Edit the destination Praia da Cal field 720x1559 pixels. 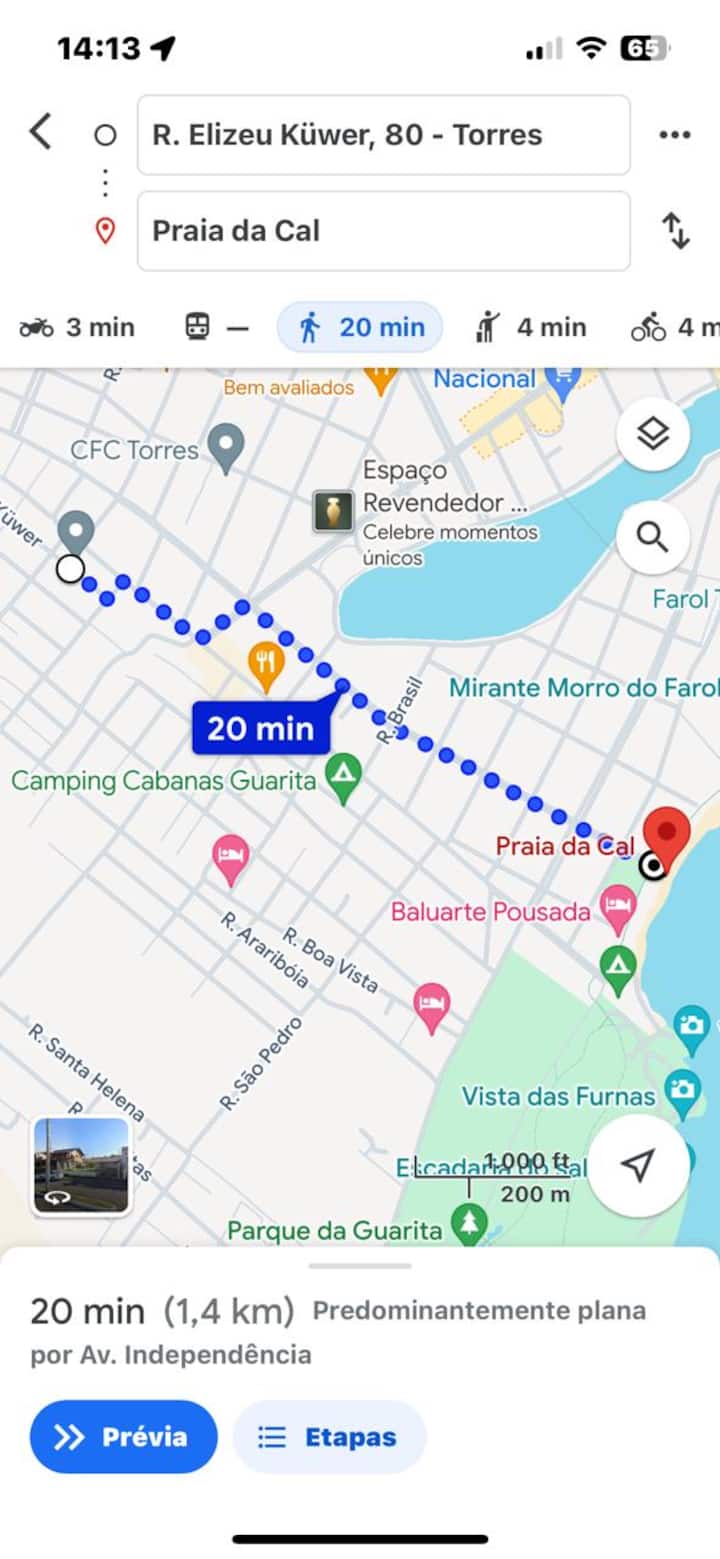pos(383,231)
